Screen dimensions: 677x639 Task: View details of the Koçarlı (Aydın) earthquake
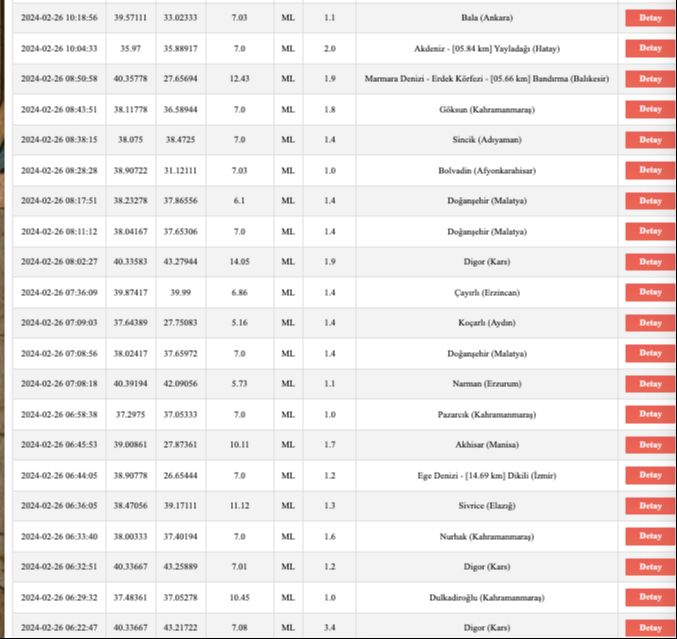pyautogui.click(x=650, y=323)
